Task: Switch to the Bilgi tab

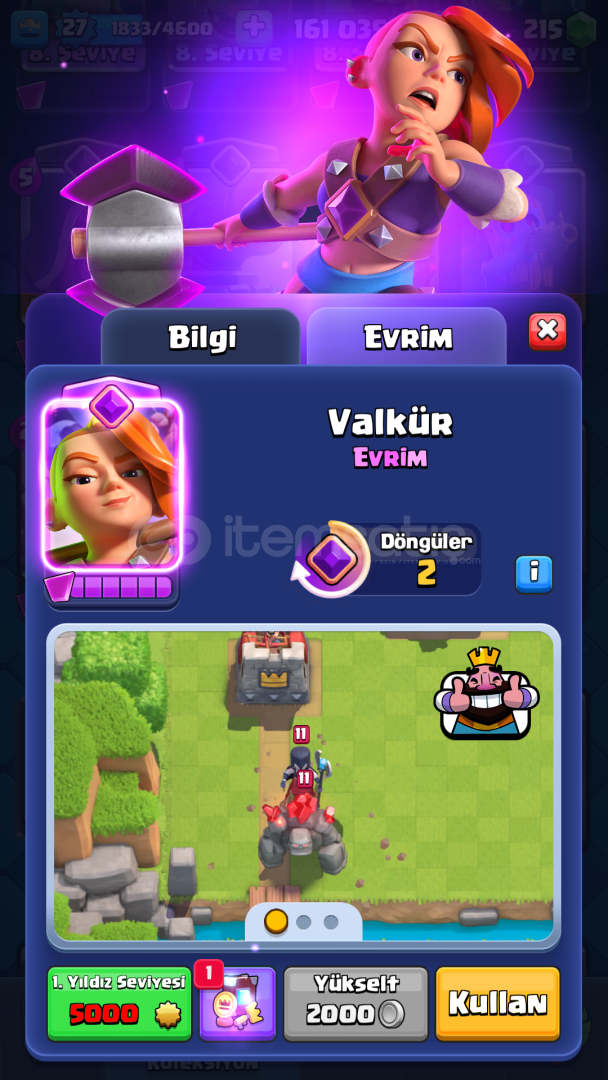Action: pos(200,337)
